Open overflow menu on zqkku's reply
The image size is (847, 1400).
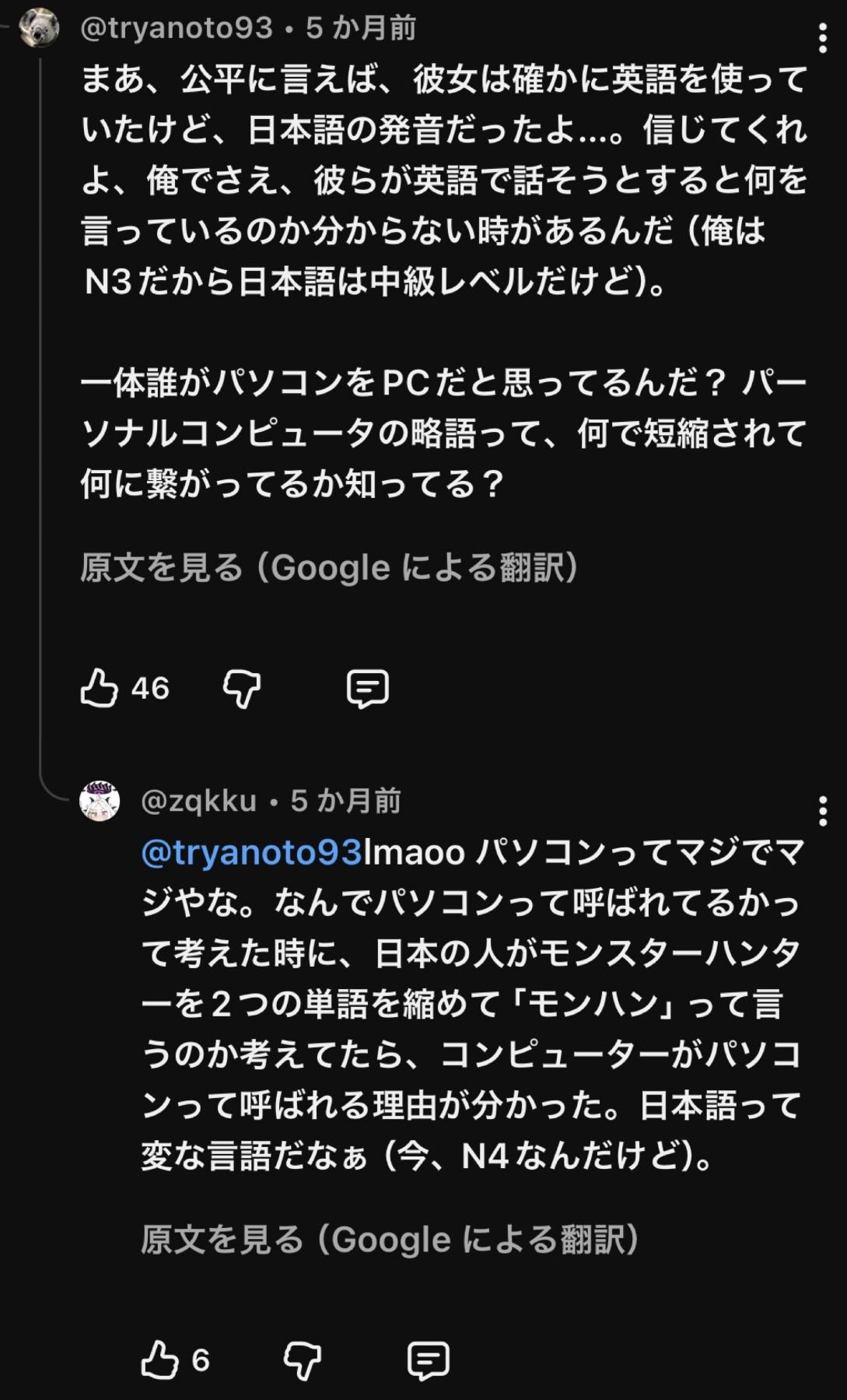[822, 811]
